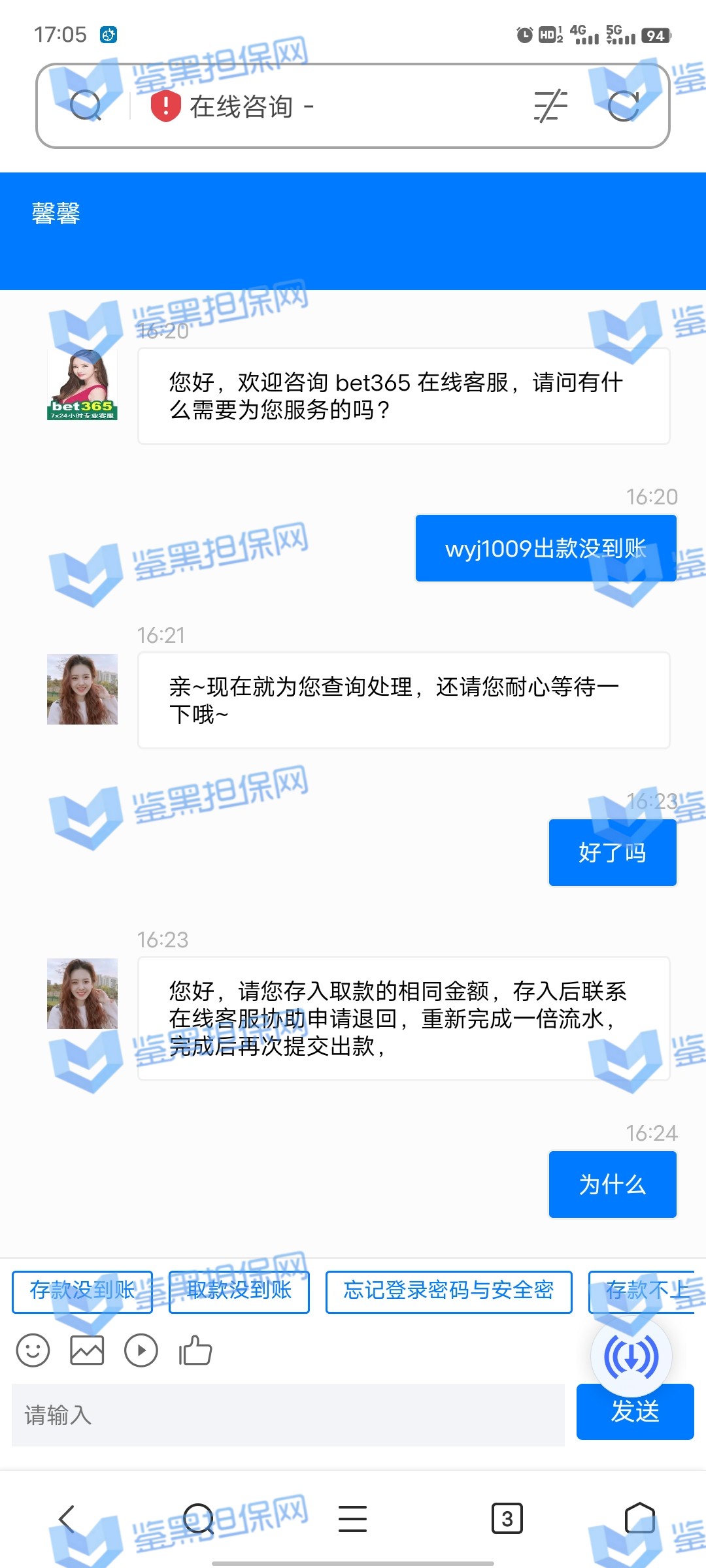Tap the floating download button
Image resolution: width=706 pixels, height=1568 pixels.
coord(631,1357)
